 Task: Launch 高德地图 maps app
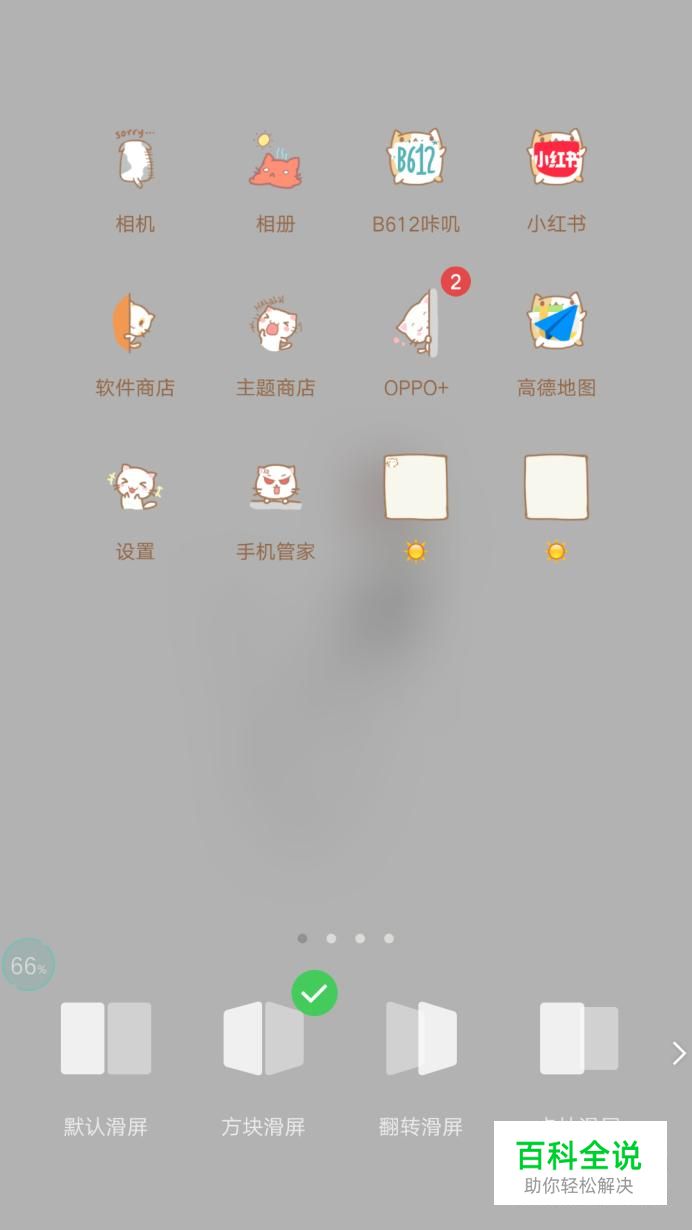[x=556, y=324]
